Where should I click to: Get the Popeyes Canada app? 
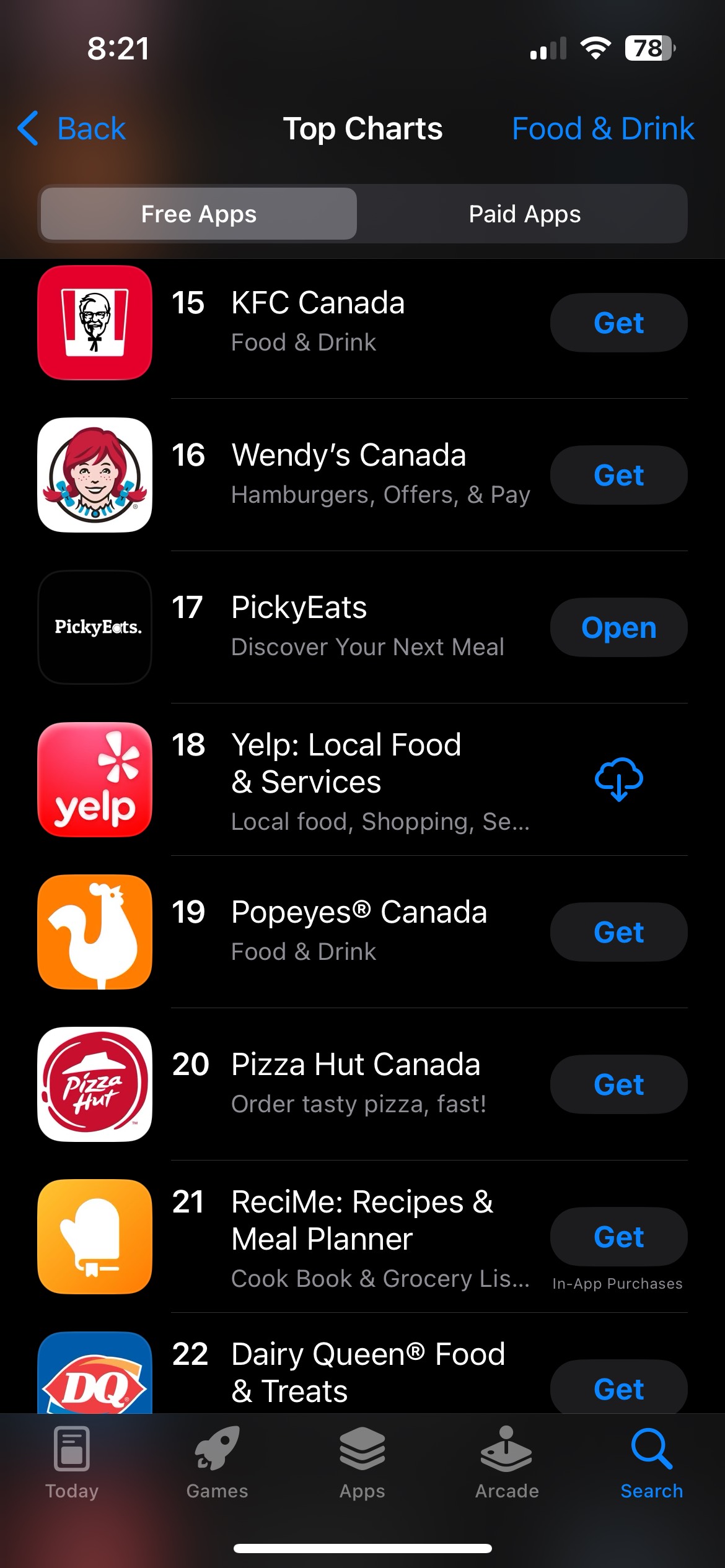(618, 932)
